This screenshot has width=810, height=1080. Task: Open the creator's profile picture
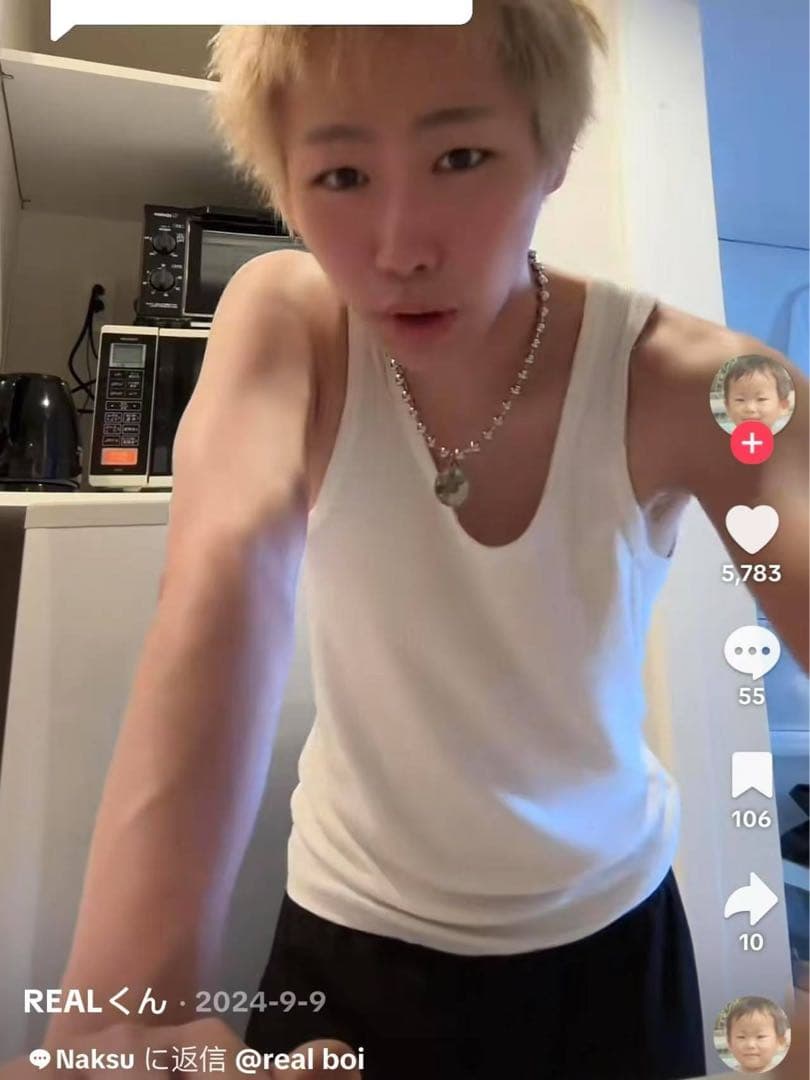coord(751,393)
